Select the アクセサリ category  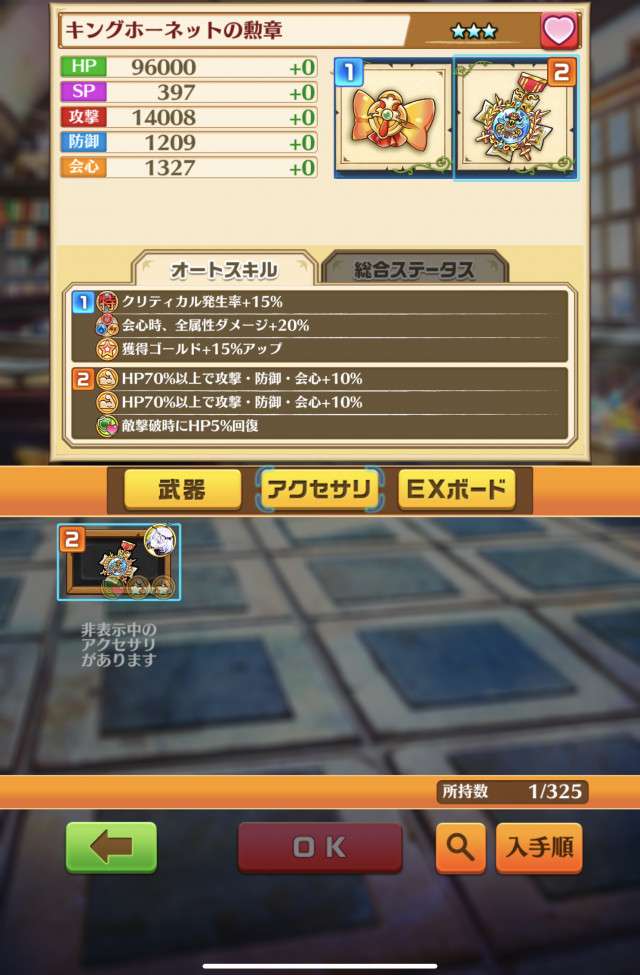318,490
